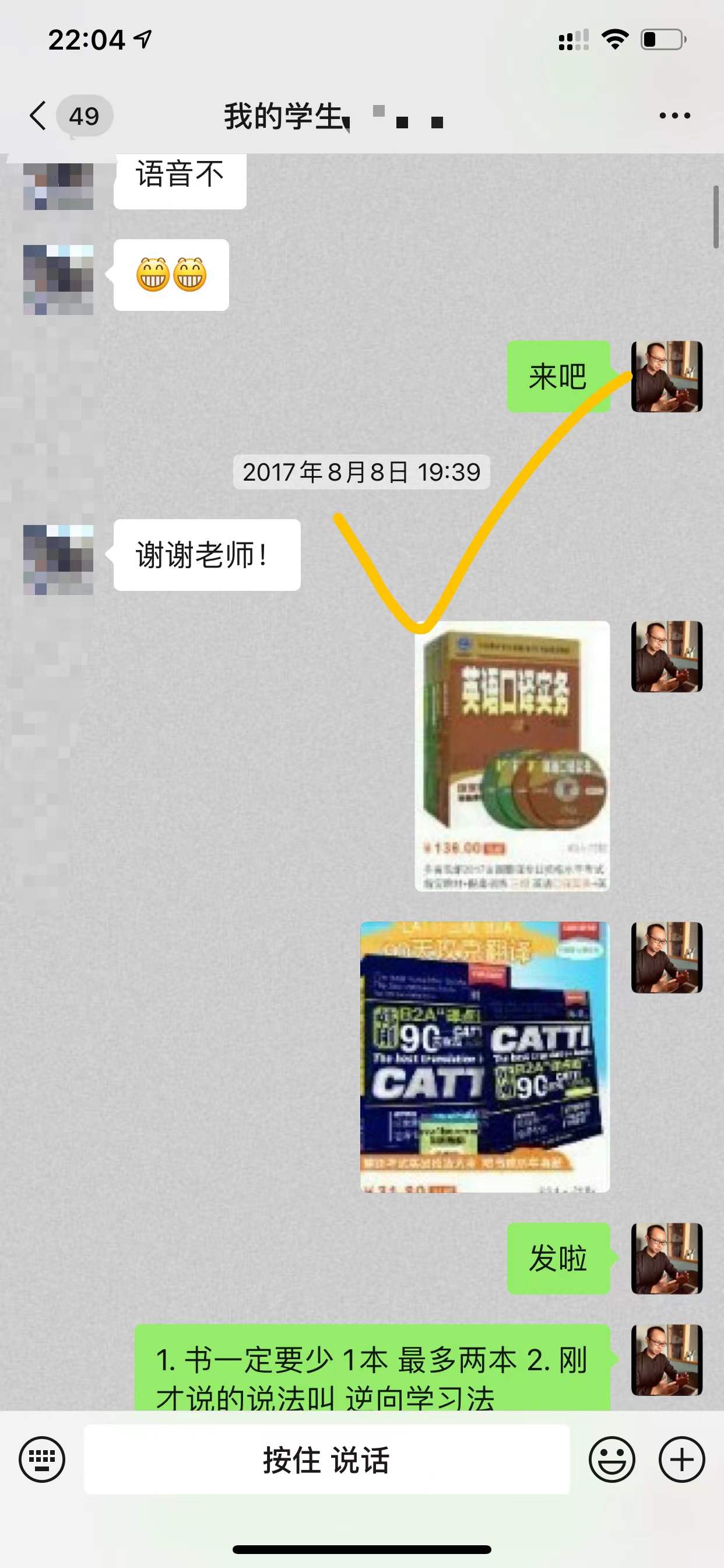The height and width of the screenshot is (1568, 724).
Task: Open sender's avatar beside 谢谢老师 message
Action: coord(58,559)
